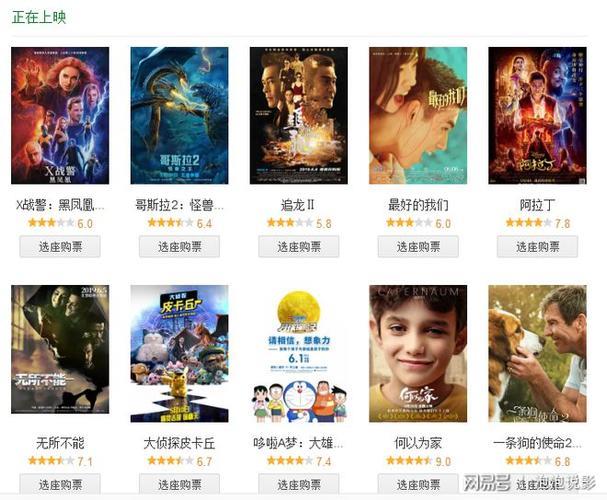Buy tickets for 最好的我们
Image resolution: width=607 pixels, height=500 pixels.
418,247
